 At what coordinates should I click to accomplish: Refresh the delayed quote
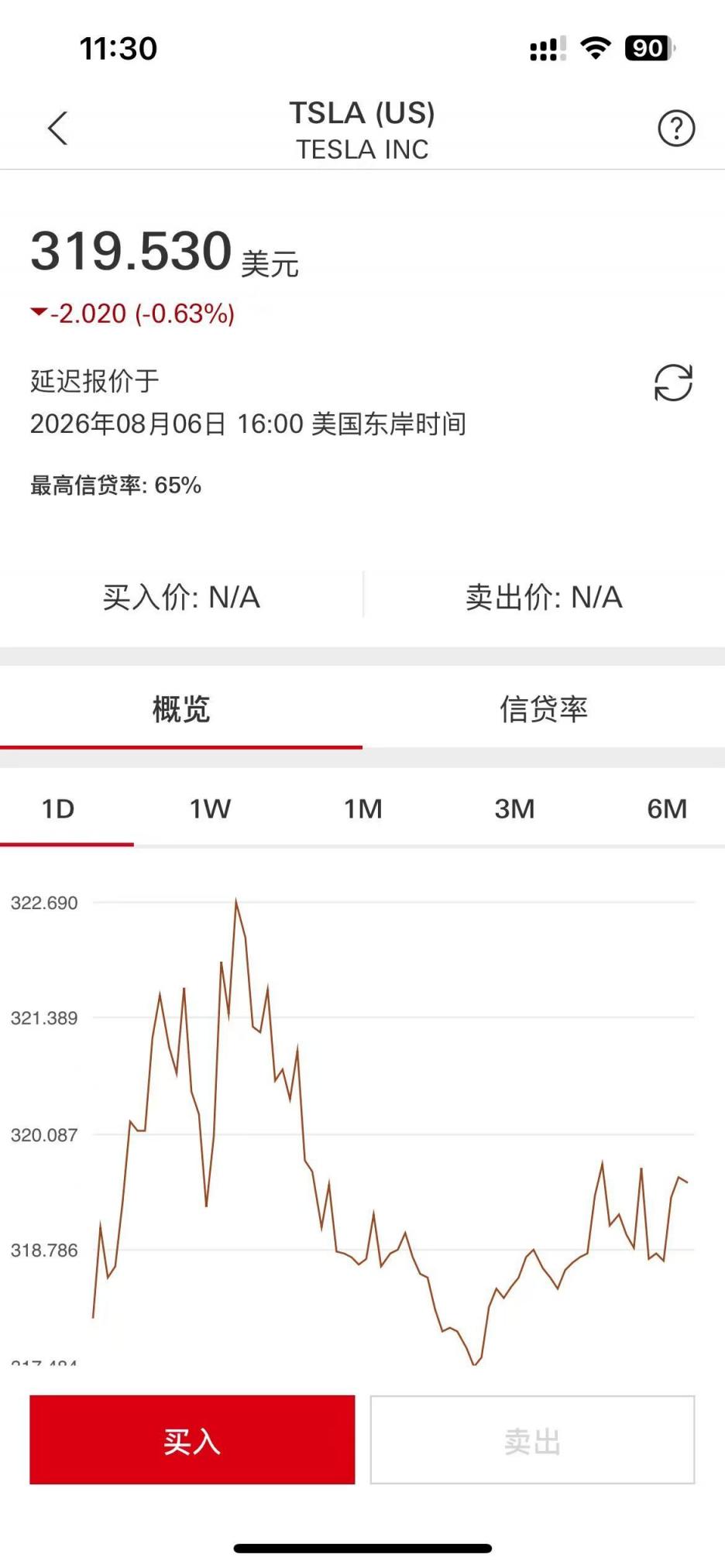pyautogui.click(x=673, y=383)
